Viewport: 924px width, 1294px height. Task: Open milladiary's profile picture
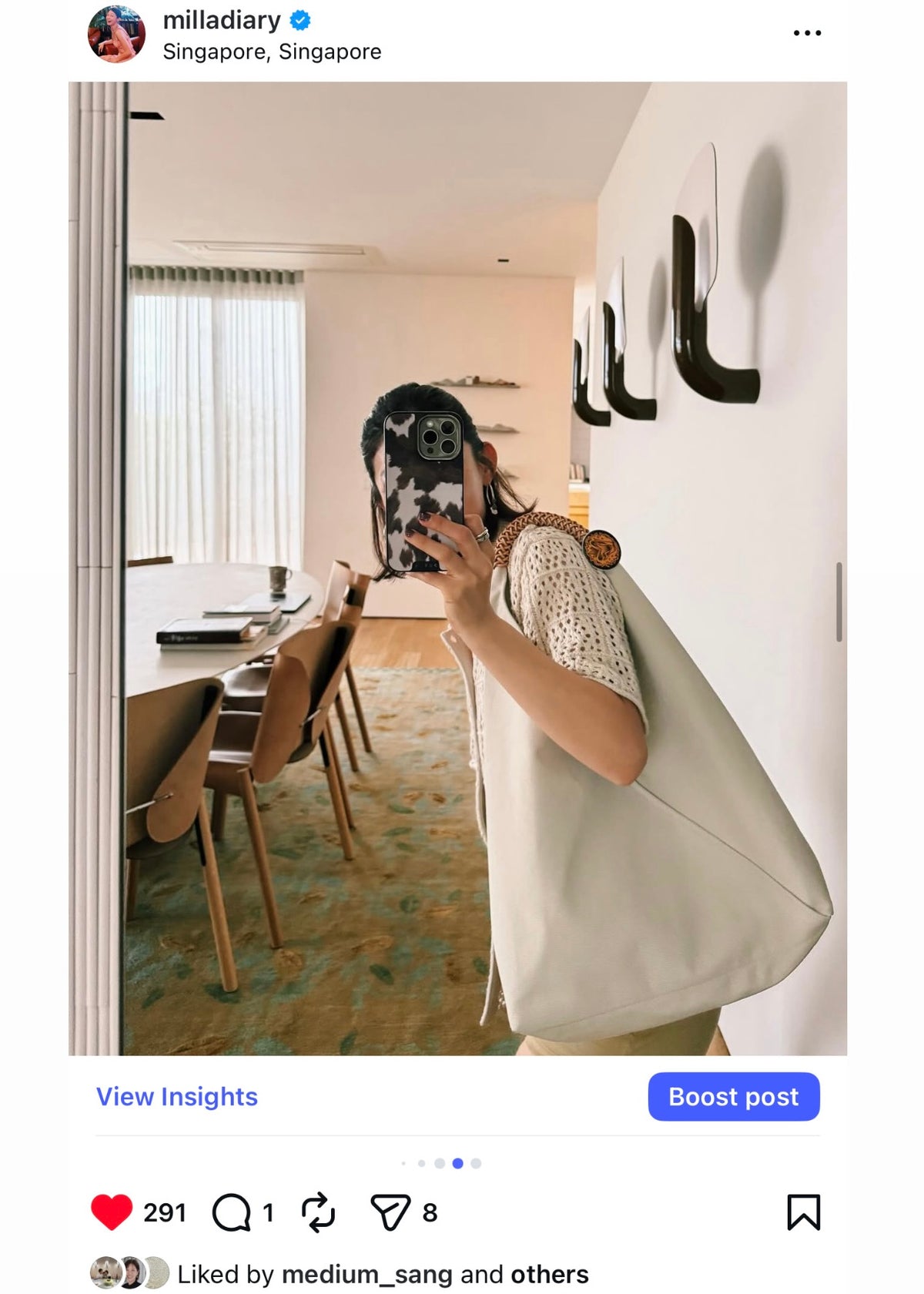coord(116,34)
